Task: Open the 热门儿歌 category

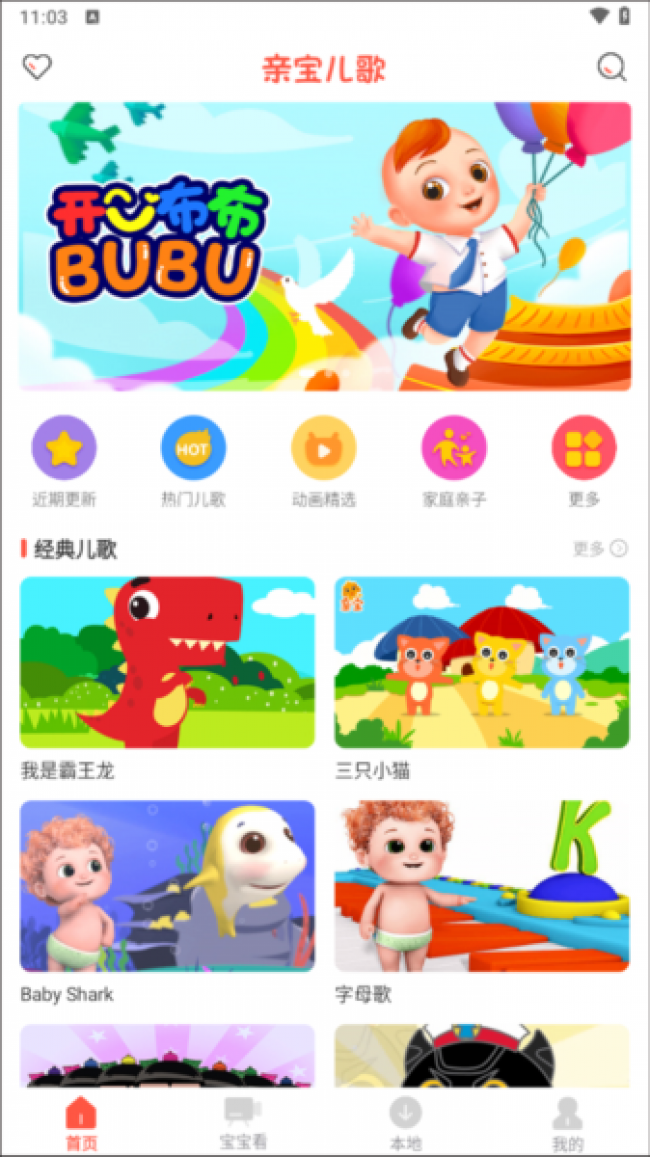Action: click(193, 462)
